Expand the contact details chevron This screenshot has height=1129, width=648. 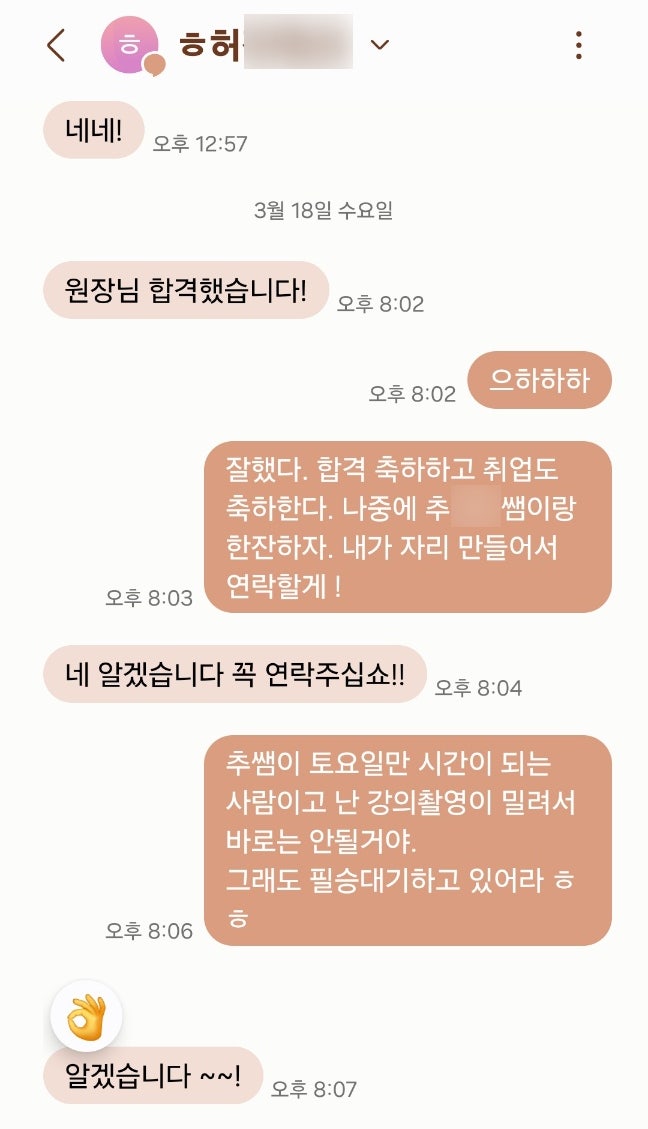click(380, 45)
